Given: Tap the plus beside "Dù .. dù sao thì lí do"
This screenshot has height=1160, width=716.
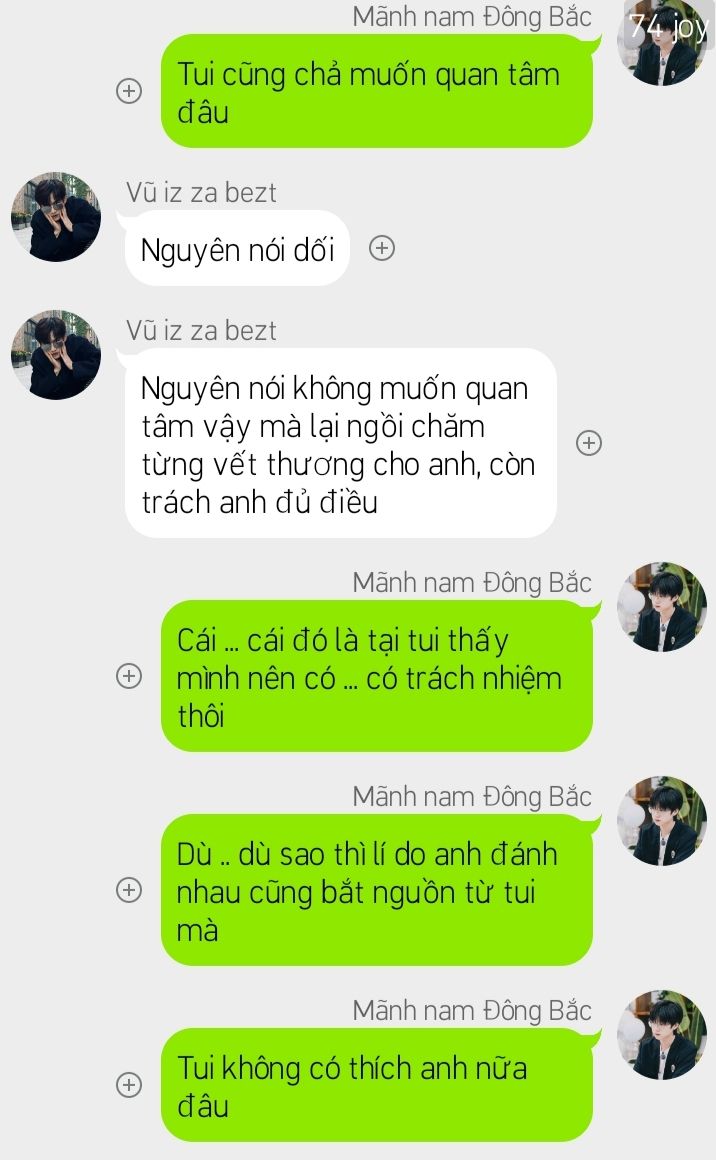Looking at the screenshot, I should [128, 890].
